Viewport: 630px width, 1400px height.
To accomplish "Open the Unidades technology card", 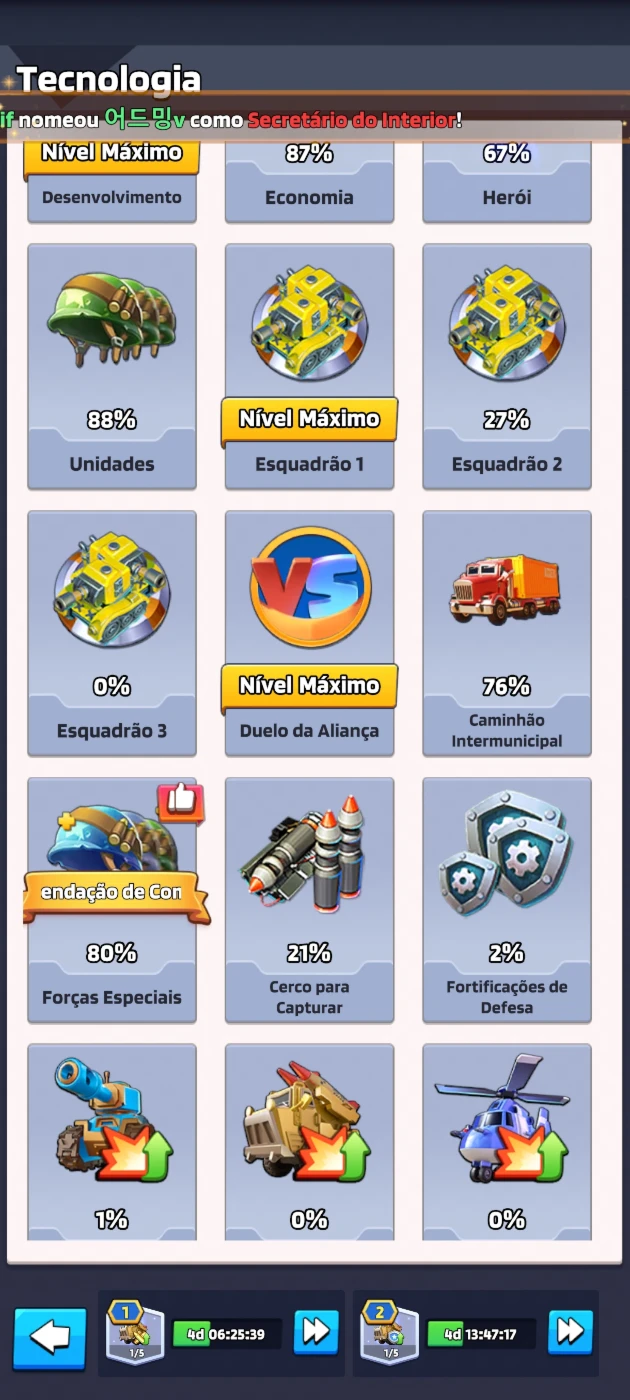I will (x=112, y=367).
